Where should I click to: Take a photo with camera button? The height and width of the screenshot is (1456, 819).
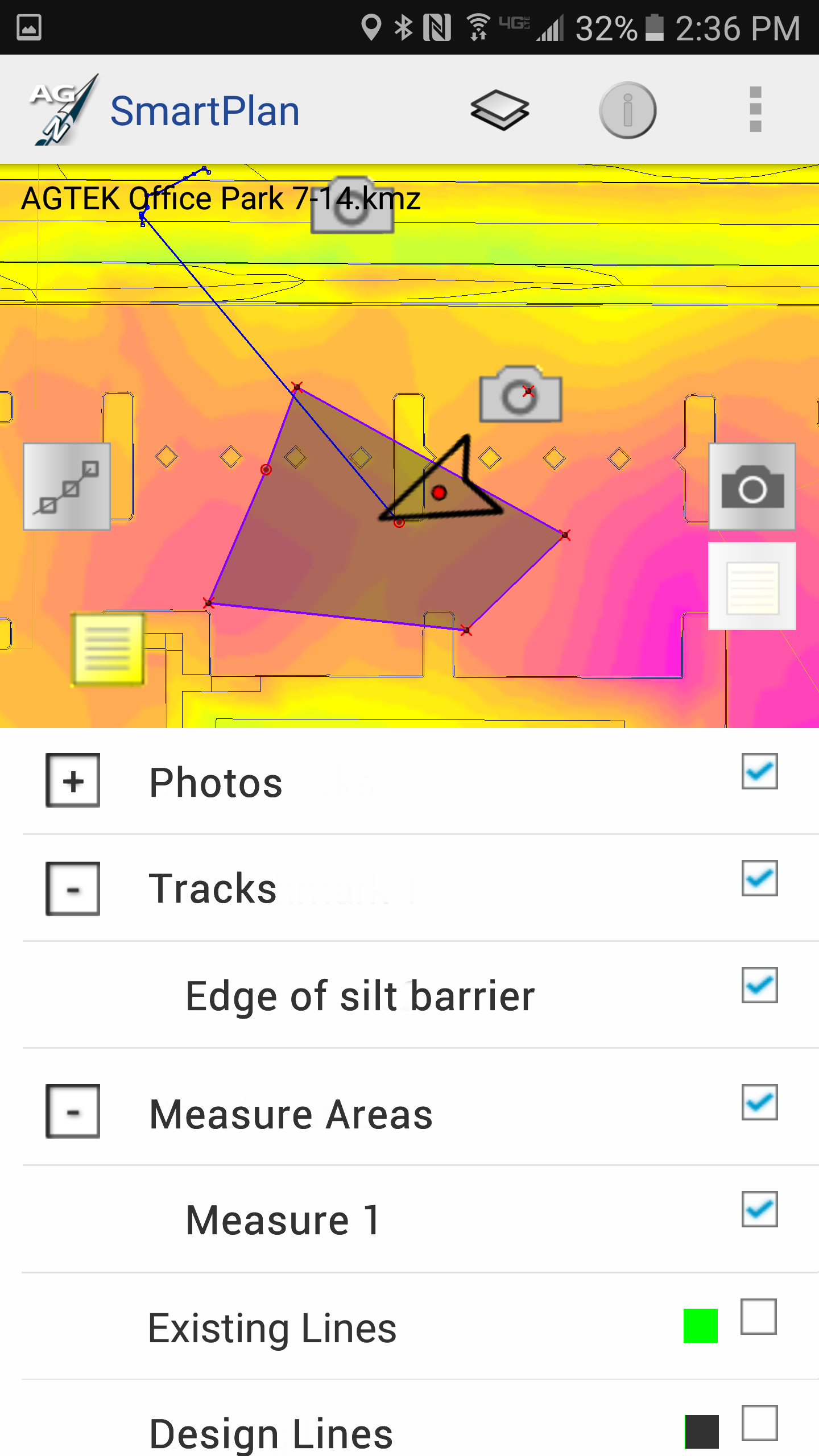[752, 487]
